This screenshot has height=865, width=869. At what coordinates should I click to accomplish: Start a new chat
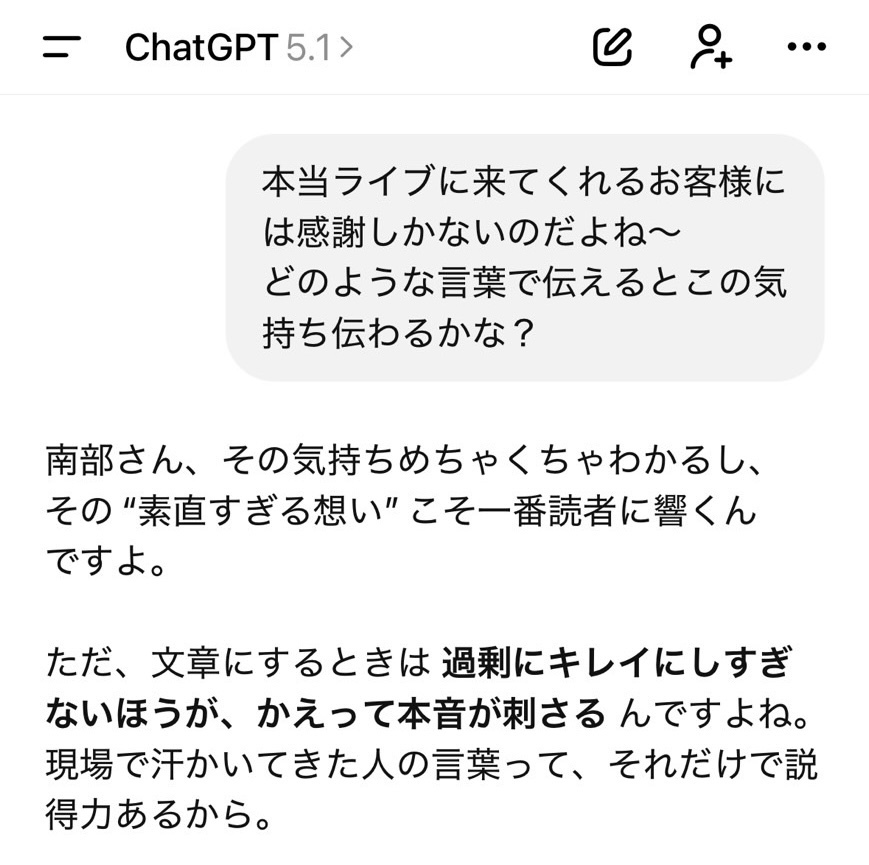click(612, 46)
